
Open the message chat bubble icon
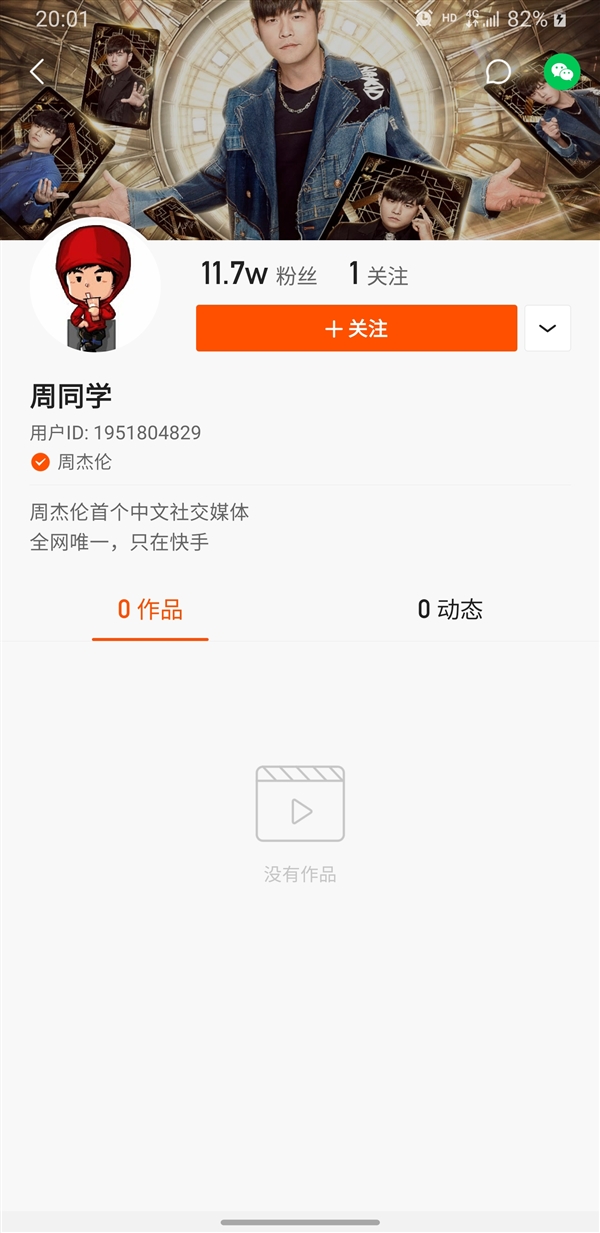coord(498,72)
